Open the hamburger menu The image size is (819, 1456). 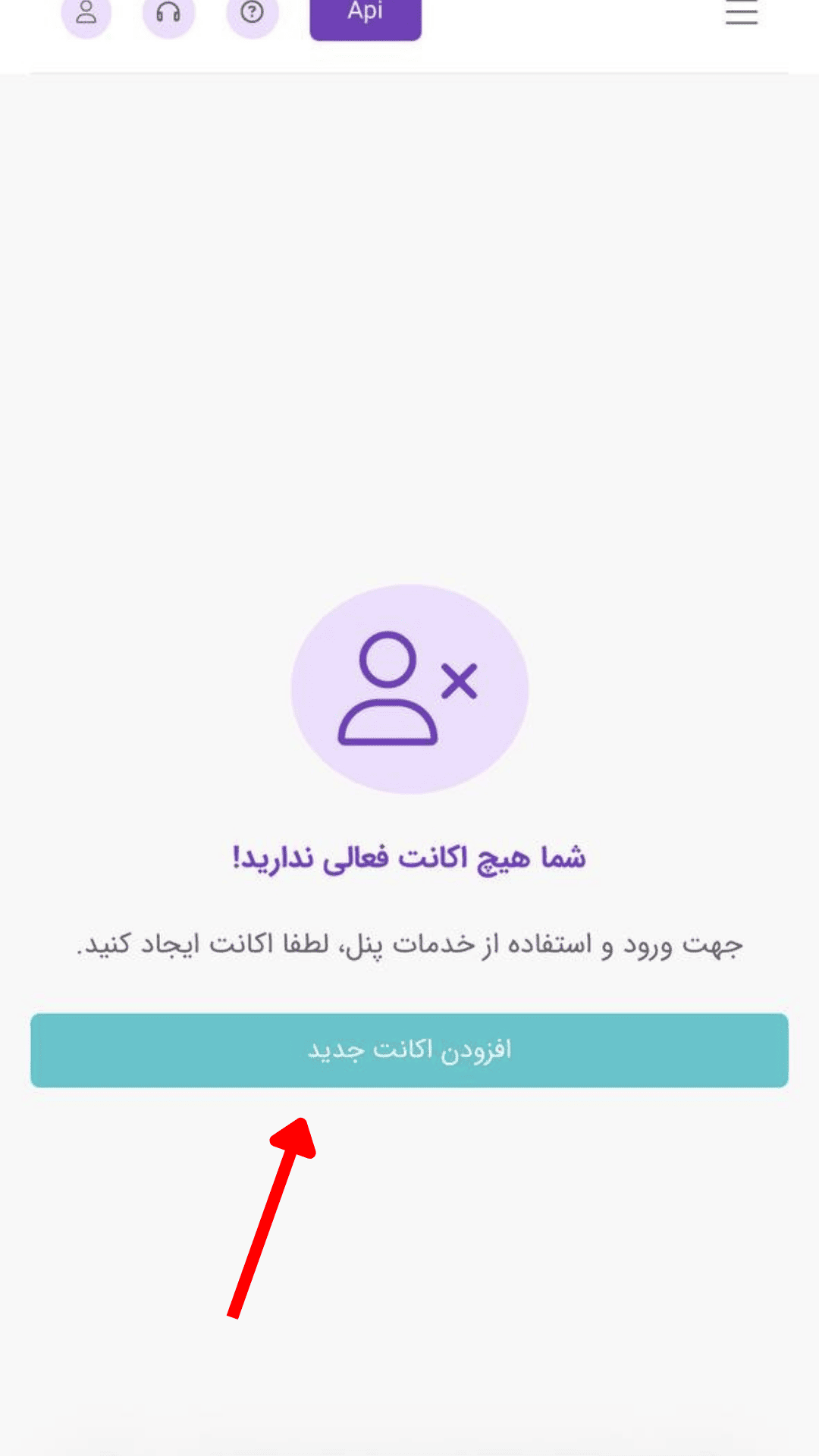pos(741,13)
